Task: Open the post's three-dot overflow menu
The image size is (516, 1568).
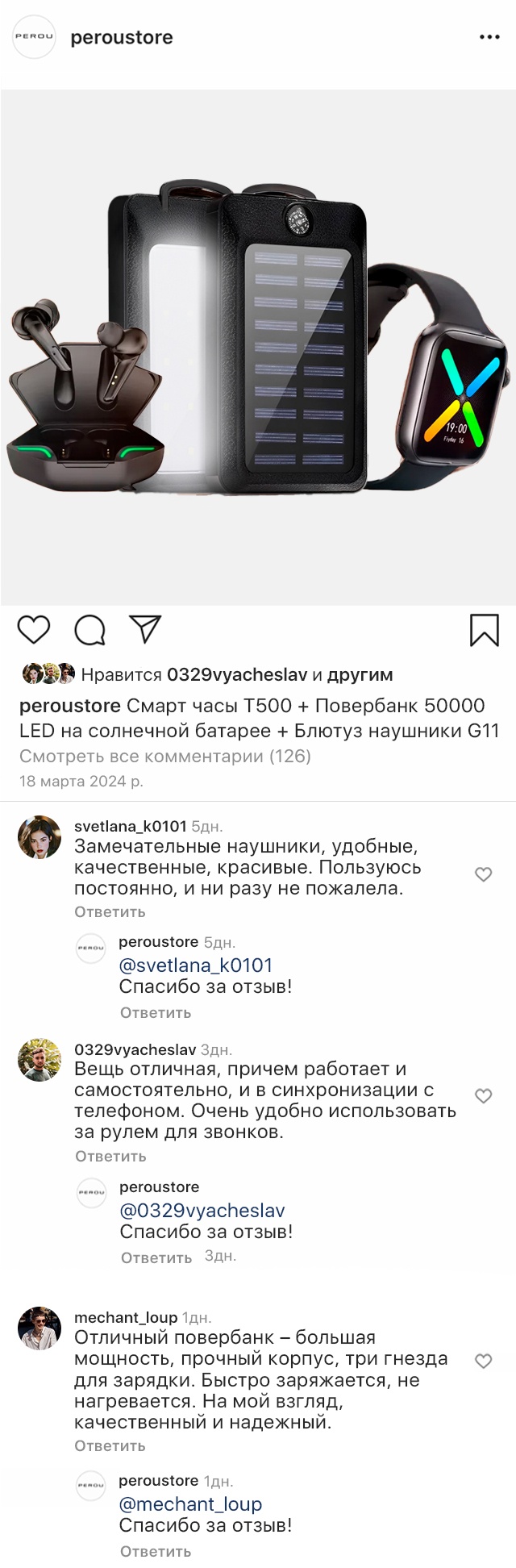Action: (489, 37)
